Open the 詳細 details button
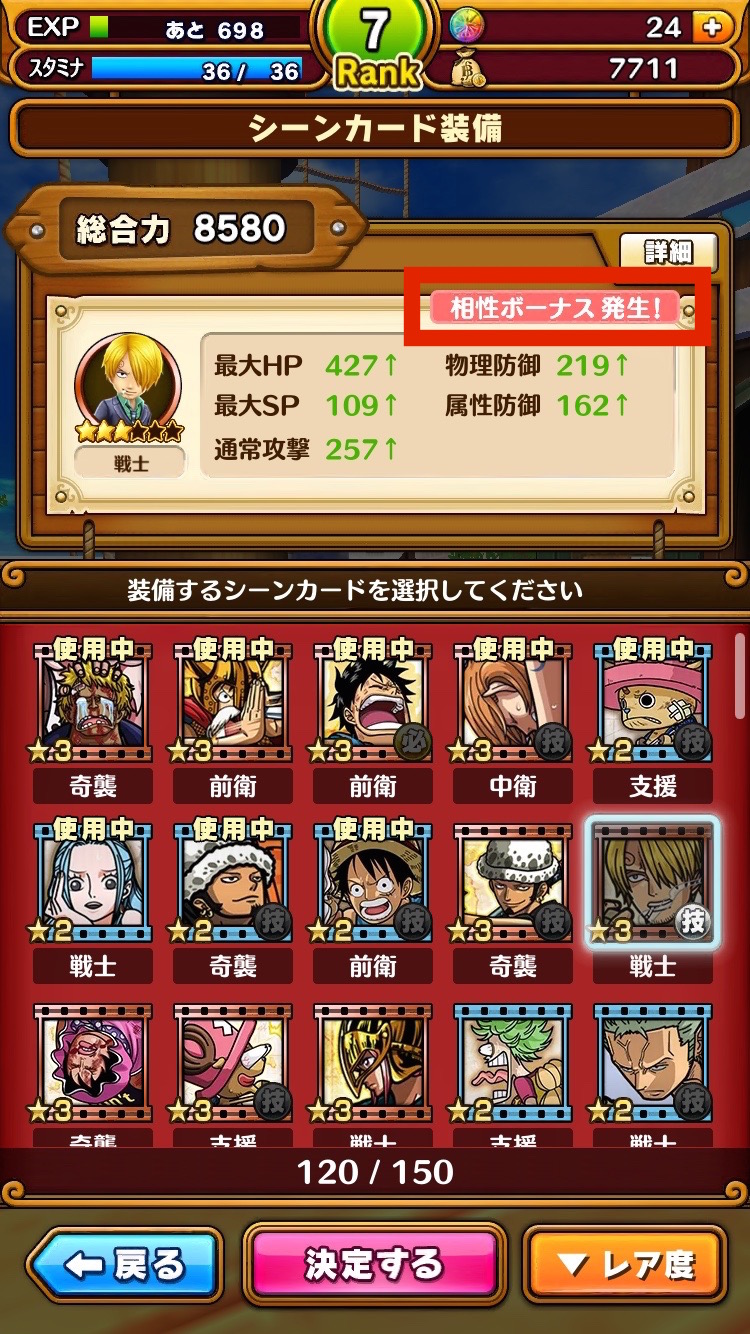 668,252
